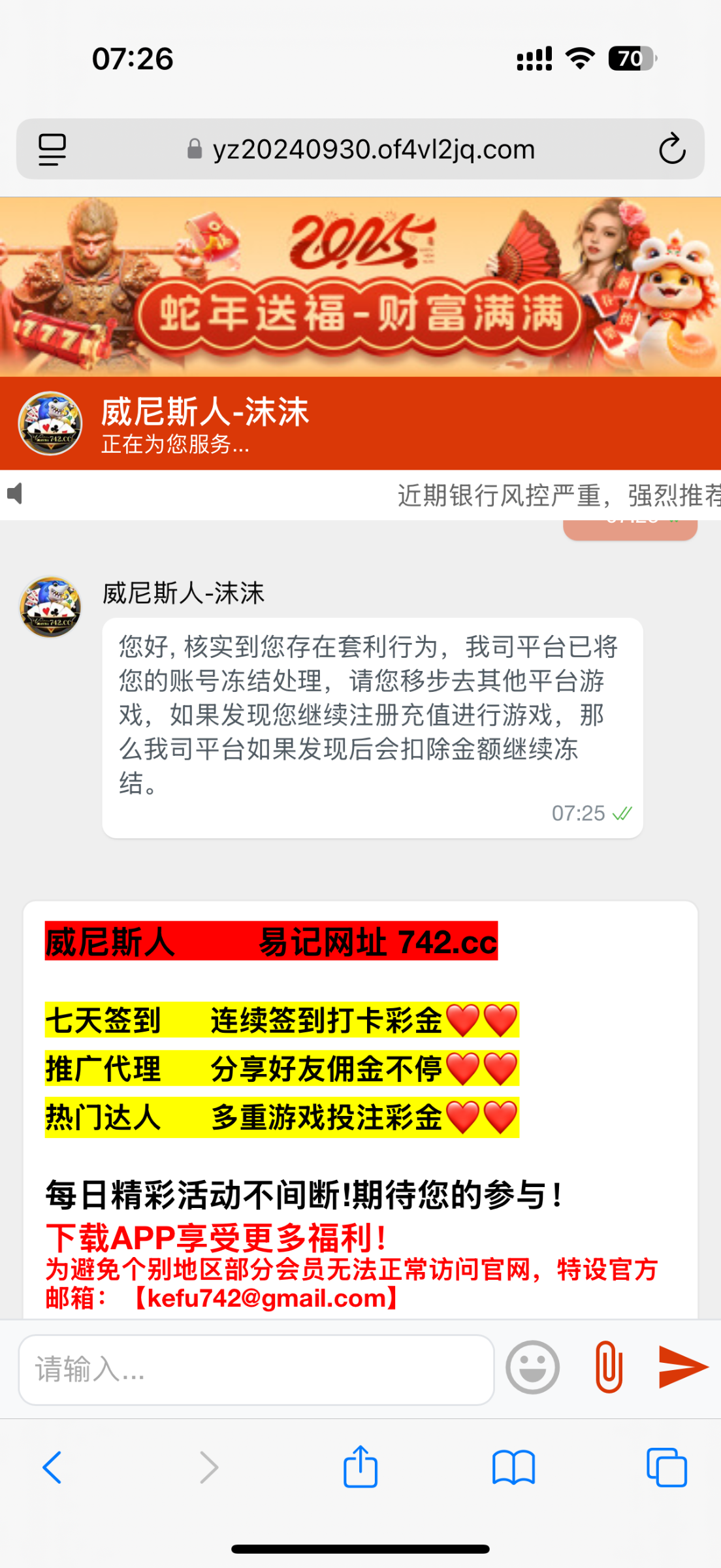Image resolution: width=721 pixels, height=1568 pixels.
Task: Show all open Safari tabs
Action: (x=666, y=1467)
